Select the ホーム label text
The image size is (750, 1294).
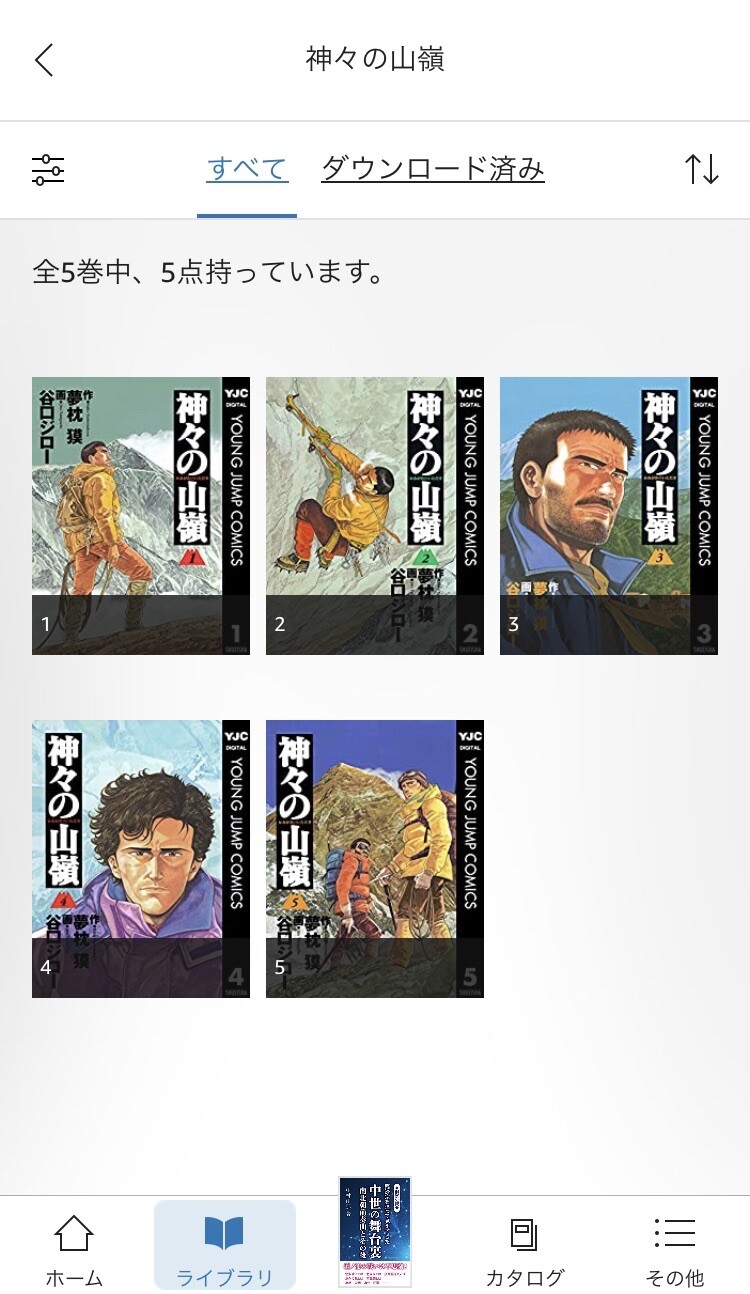tap(75, 1277)
